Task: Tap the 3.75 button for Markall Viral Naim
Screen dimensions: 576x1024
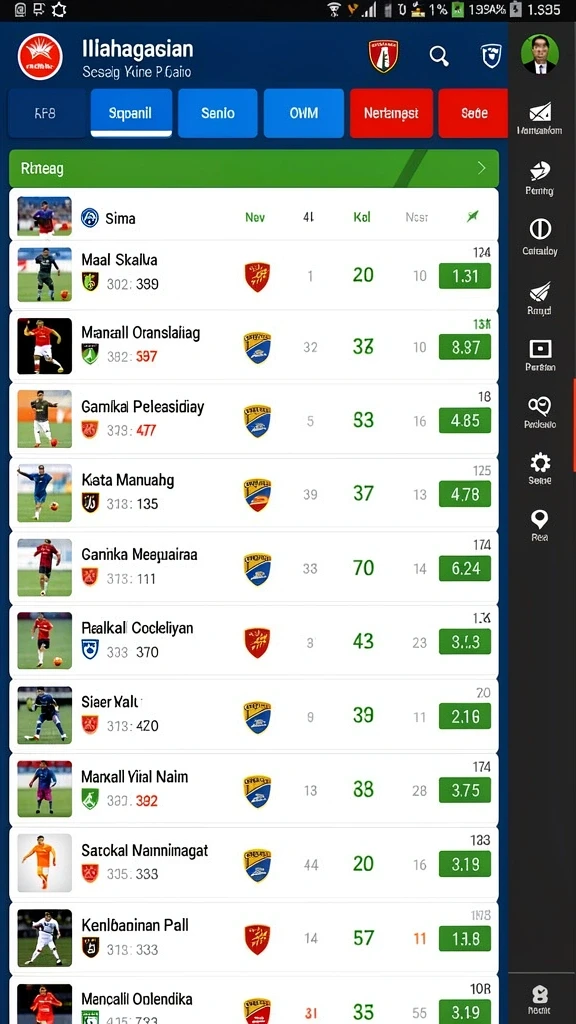Action: click(x=464, y=790)
